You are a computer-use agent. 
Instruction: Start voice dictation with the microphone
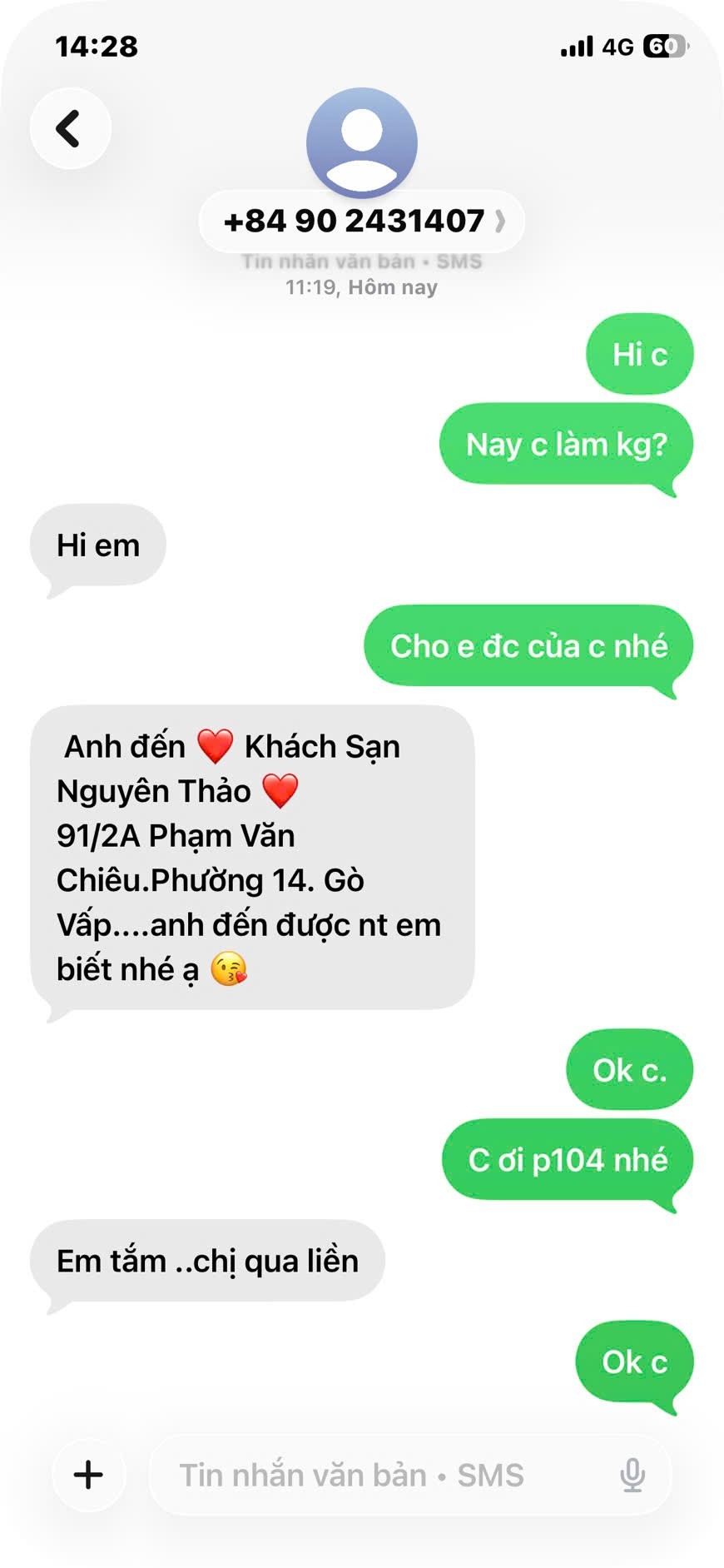tap(632, 1476)
